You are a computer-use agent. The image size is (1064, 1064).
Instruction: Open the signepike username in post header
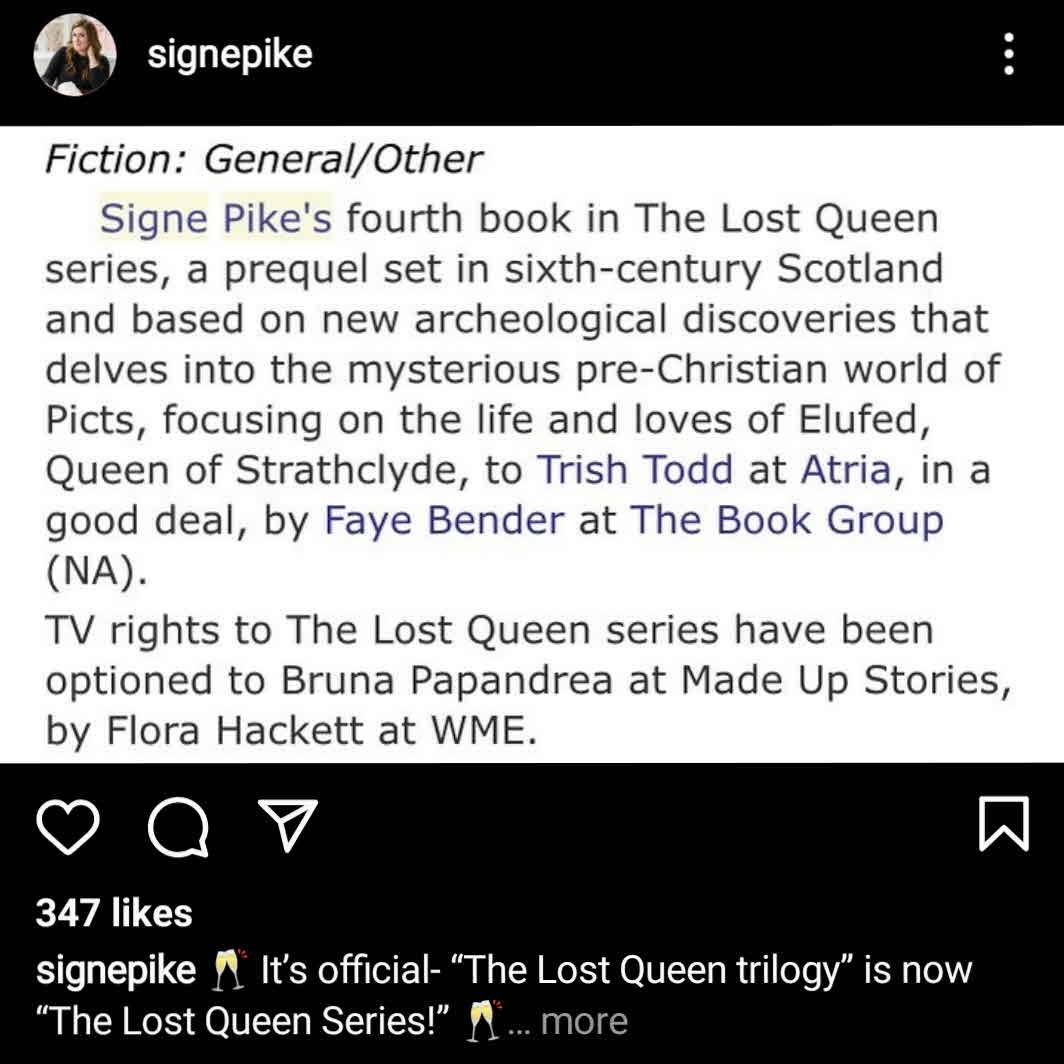[230, 54]
